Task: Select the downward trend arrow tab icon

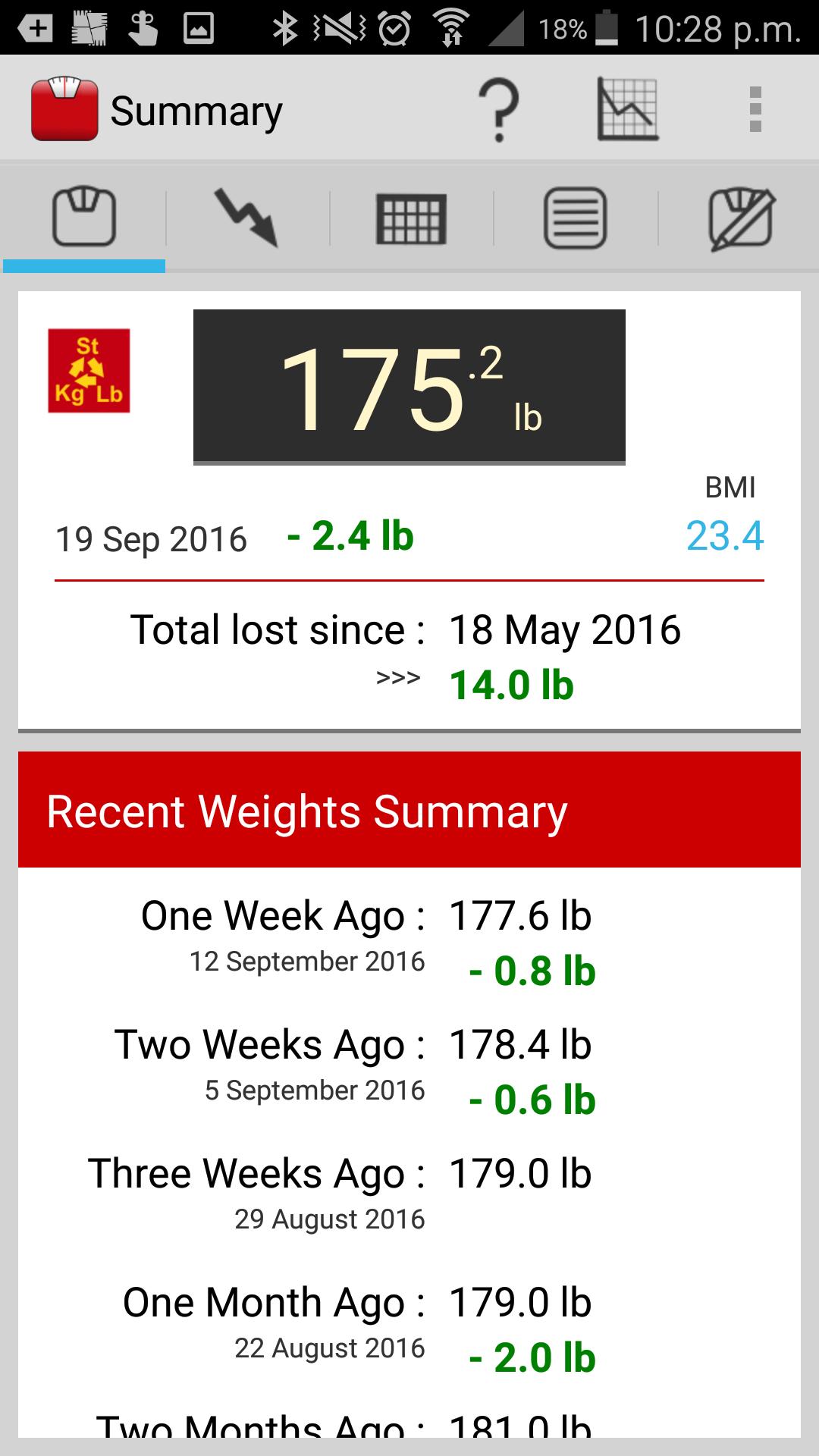Action: 246,218
